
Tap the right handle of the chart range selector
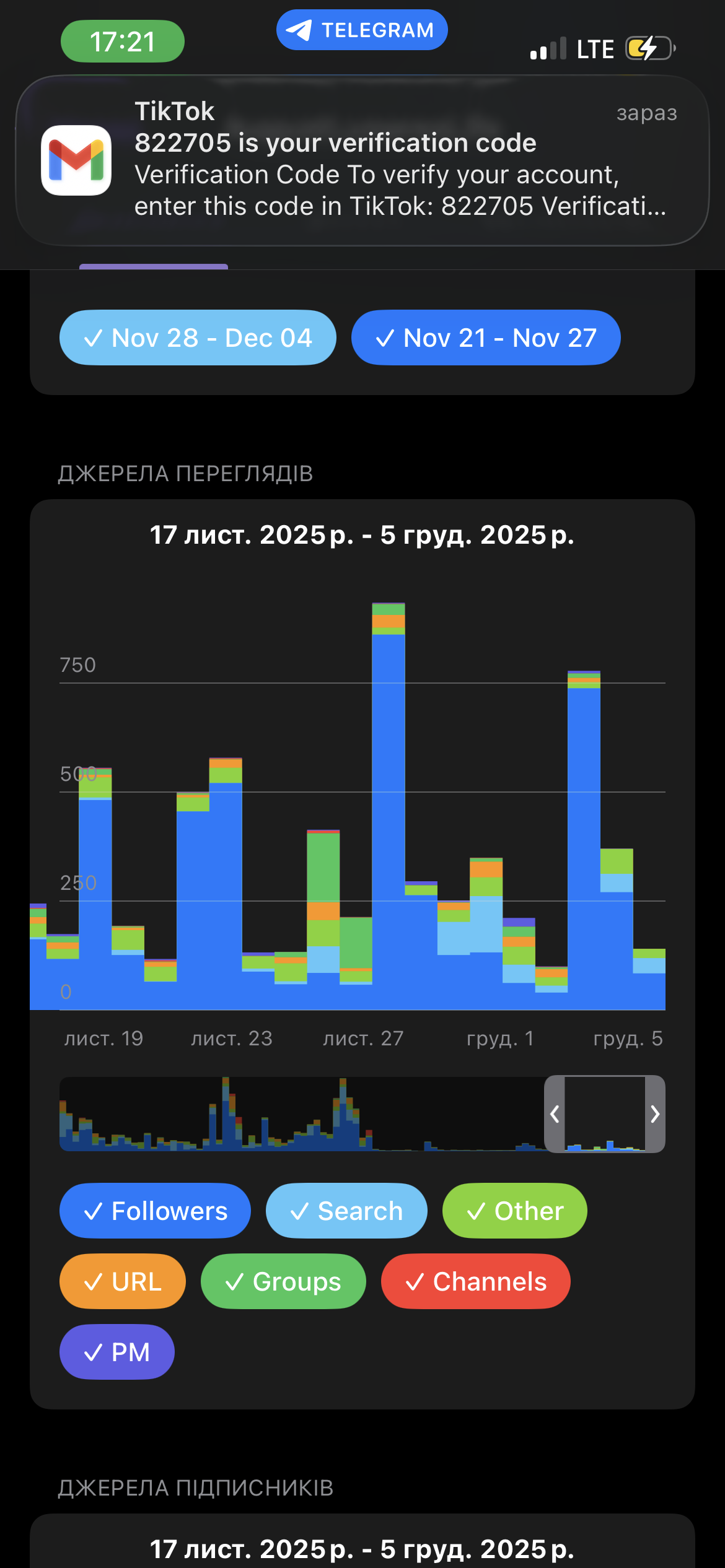tap(655, 1114)
